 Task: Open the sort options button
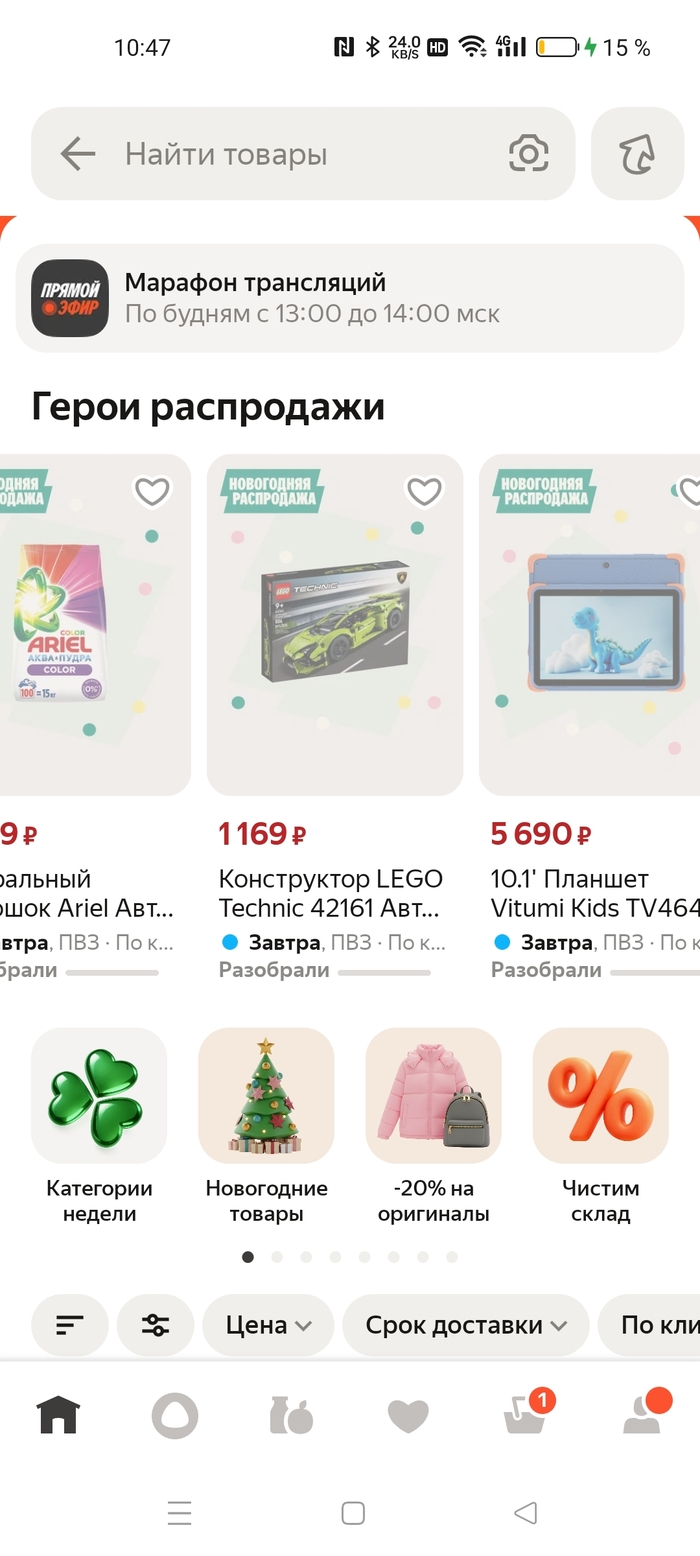pos(69,1325)
